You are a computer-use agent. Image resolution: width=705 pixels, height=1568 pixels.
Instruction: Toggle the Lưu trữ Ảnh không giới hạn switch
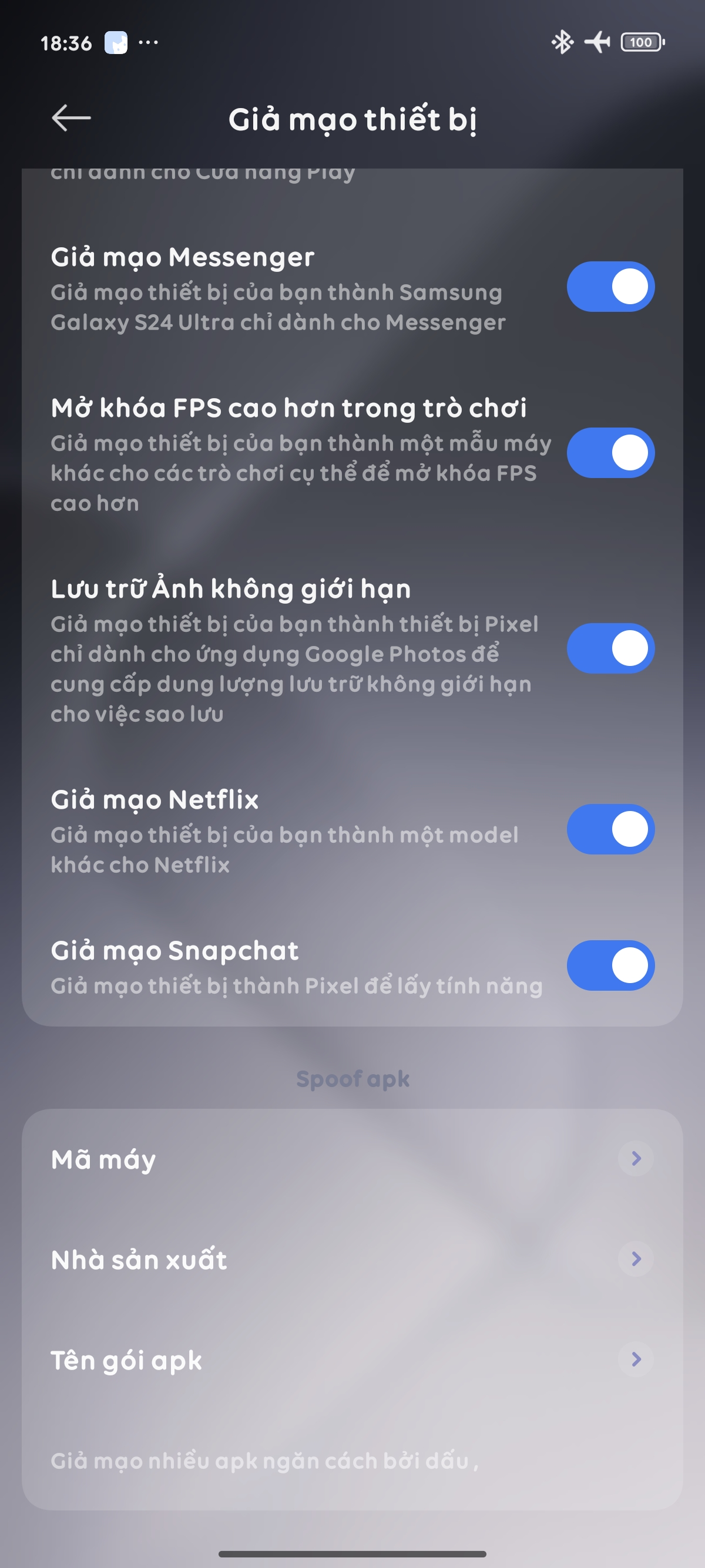(610, 648)
